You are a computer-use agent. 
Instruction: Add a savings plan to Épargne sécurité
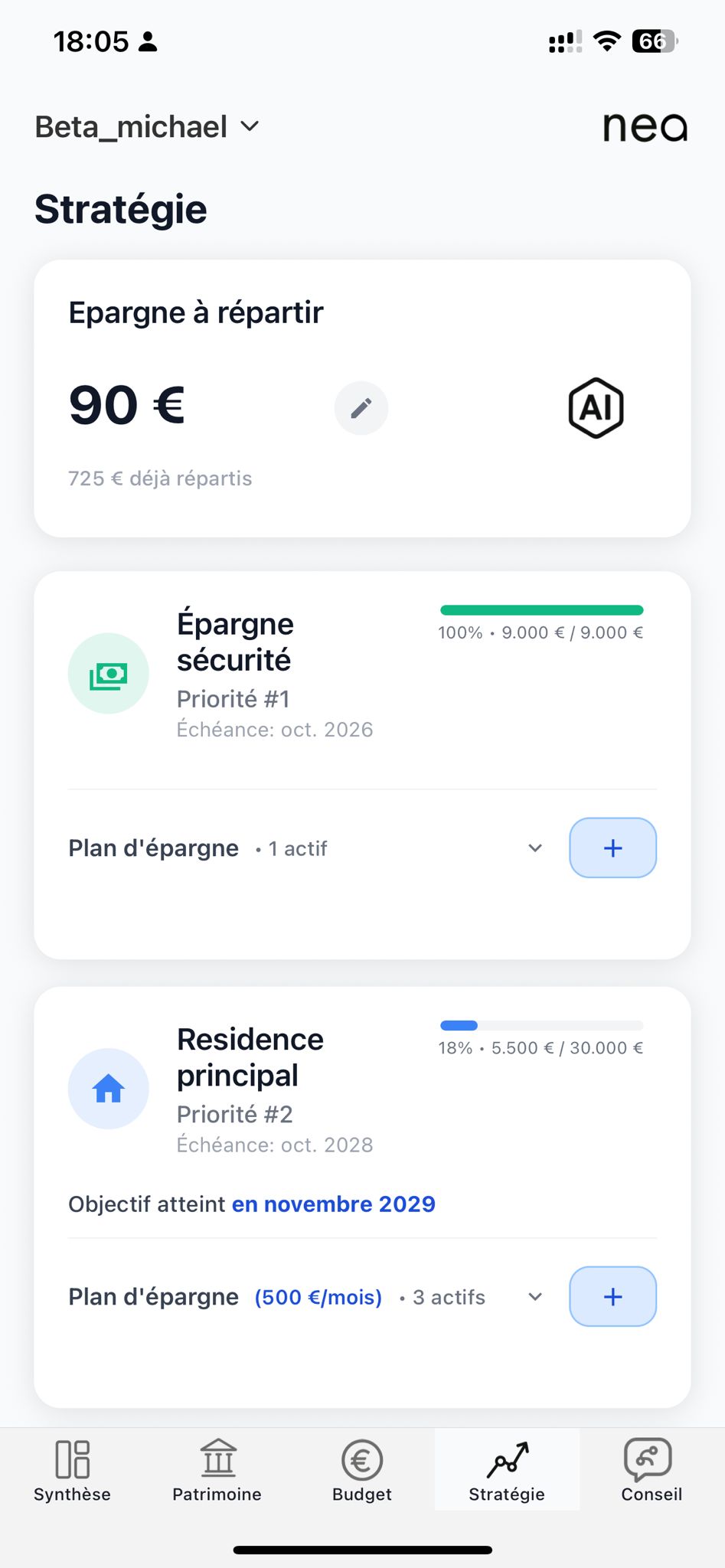612,848
